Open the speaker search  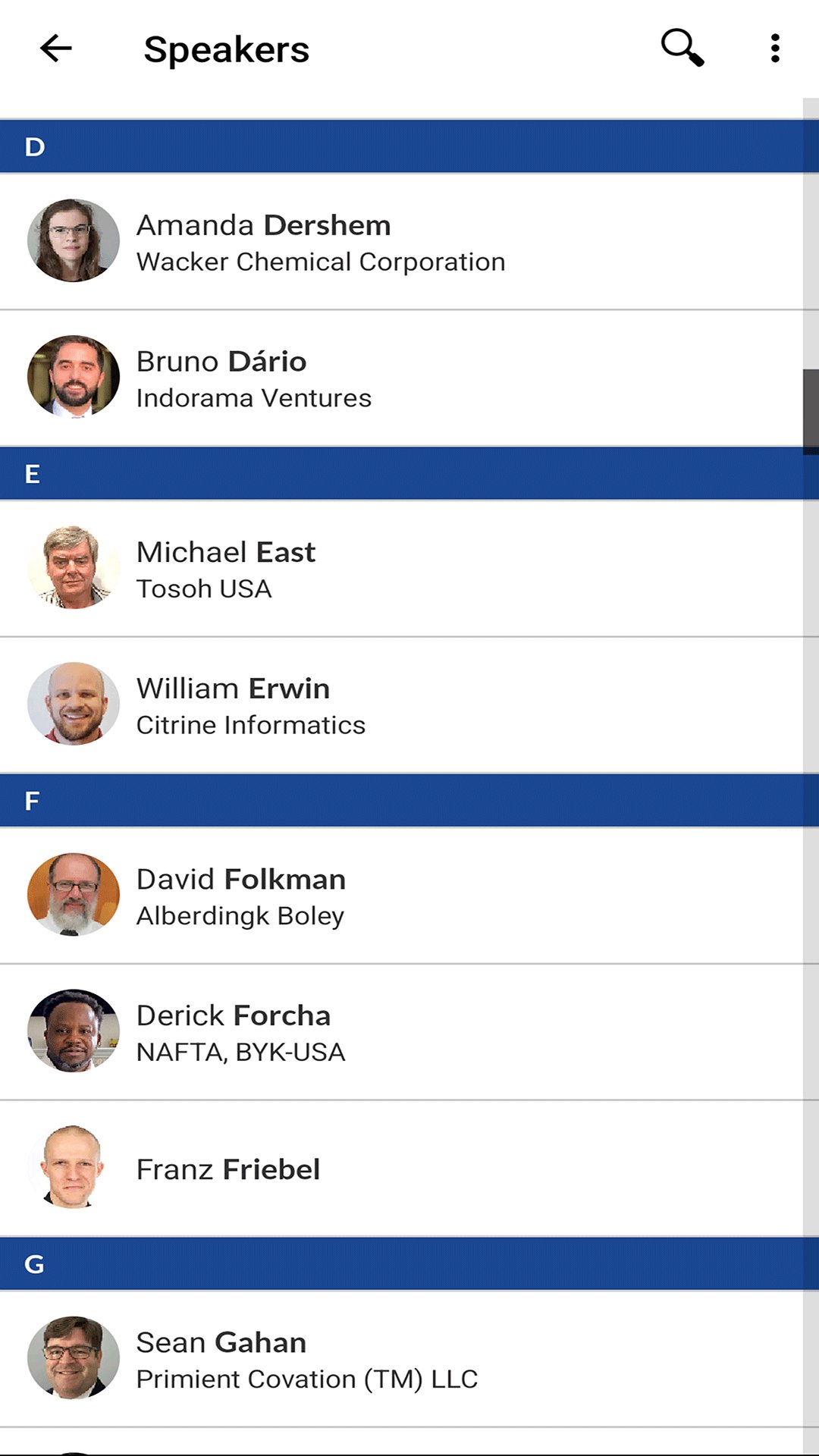[x=682, y=49]
